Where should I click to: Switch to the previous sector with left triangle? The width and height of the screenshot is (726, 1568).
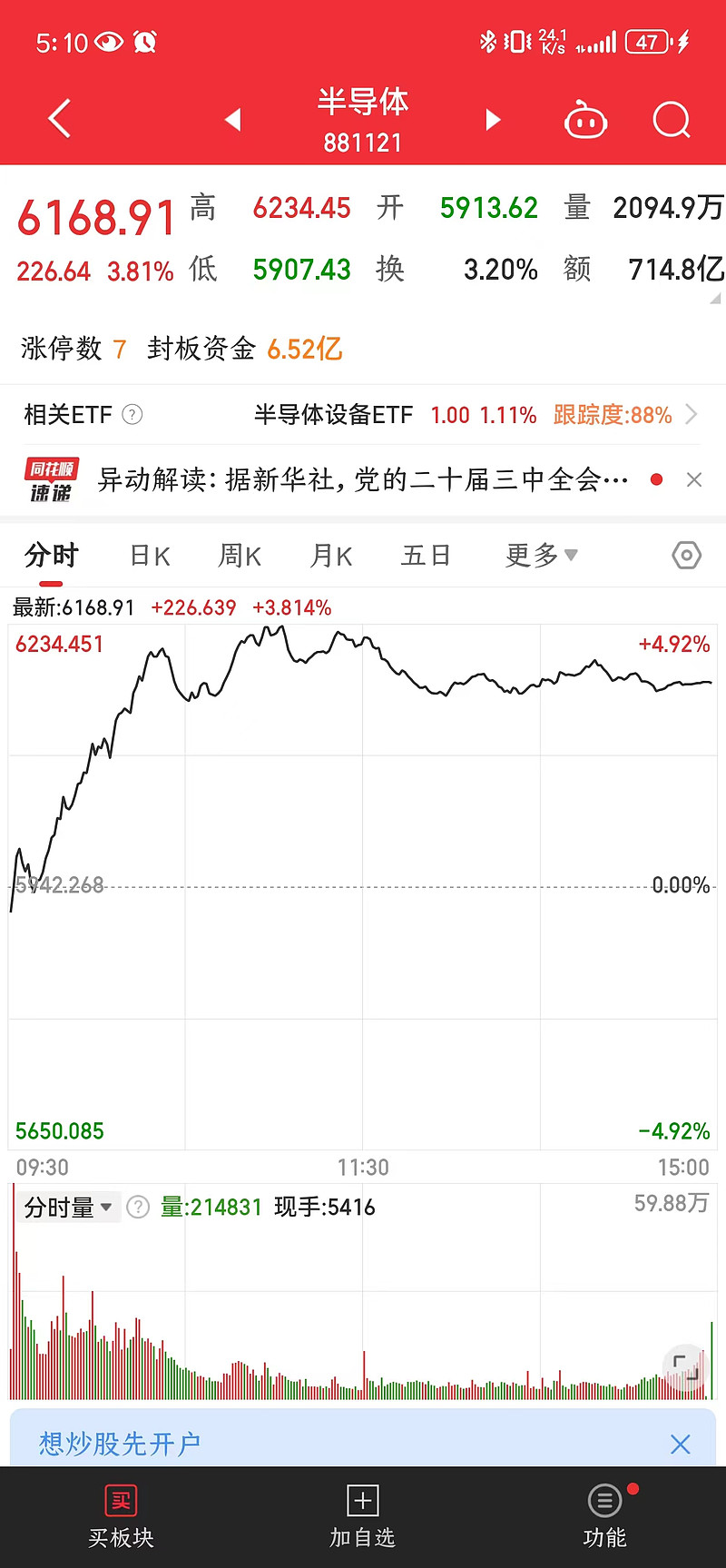[x=233, y=119]
